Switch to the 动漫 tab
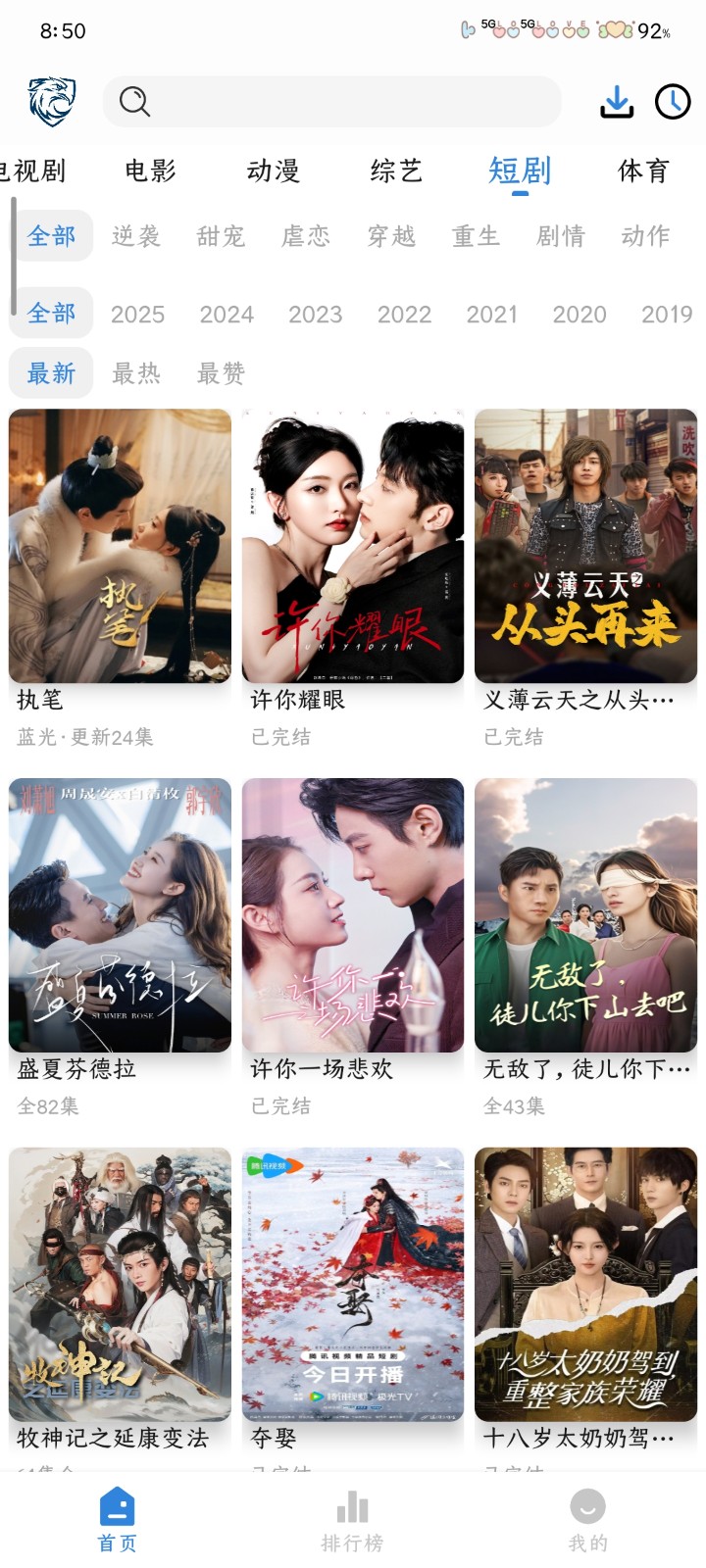This screenshot has width=706, height=1568. tap(273, 171)
